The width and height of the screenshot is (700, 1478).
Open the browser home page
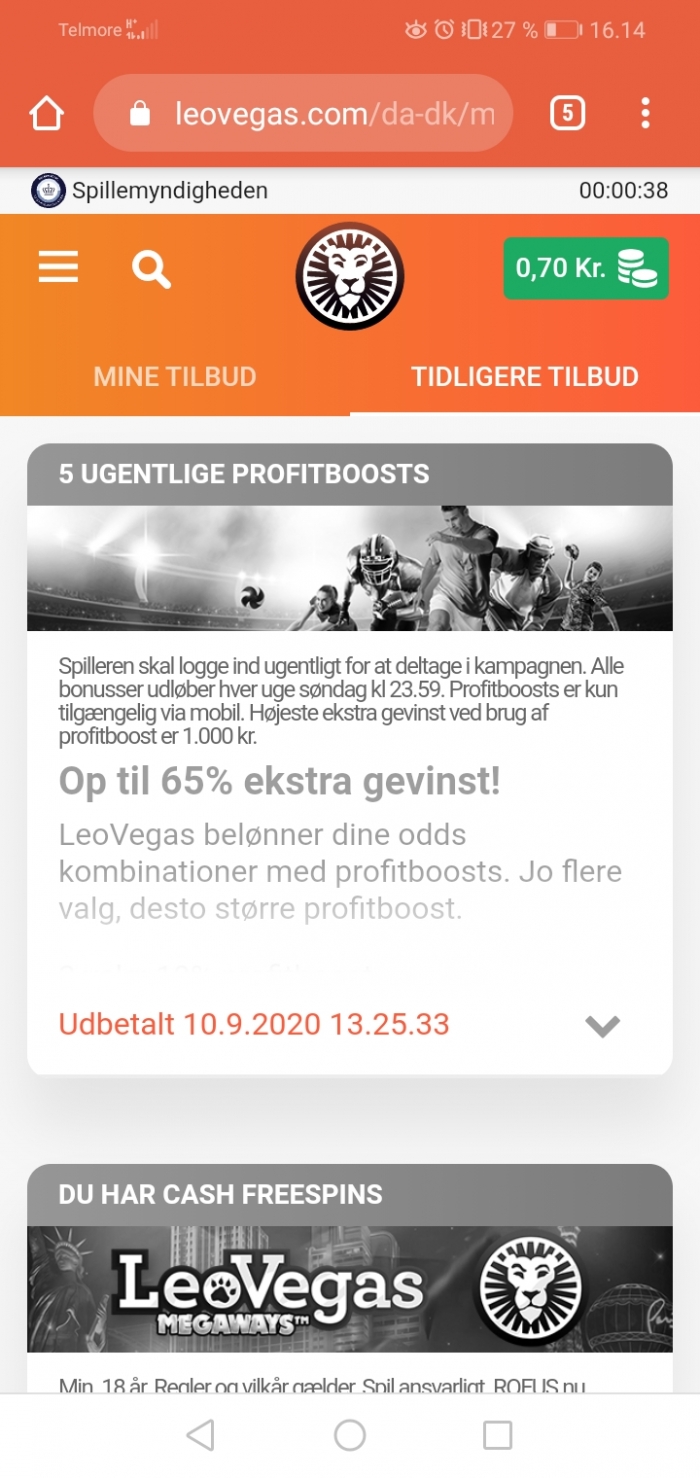click(x=47, y=114)
